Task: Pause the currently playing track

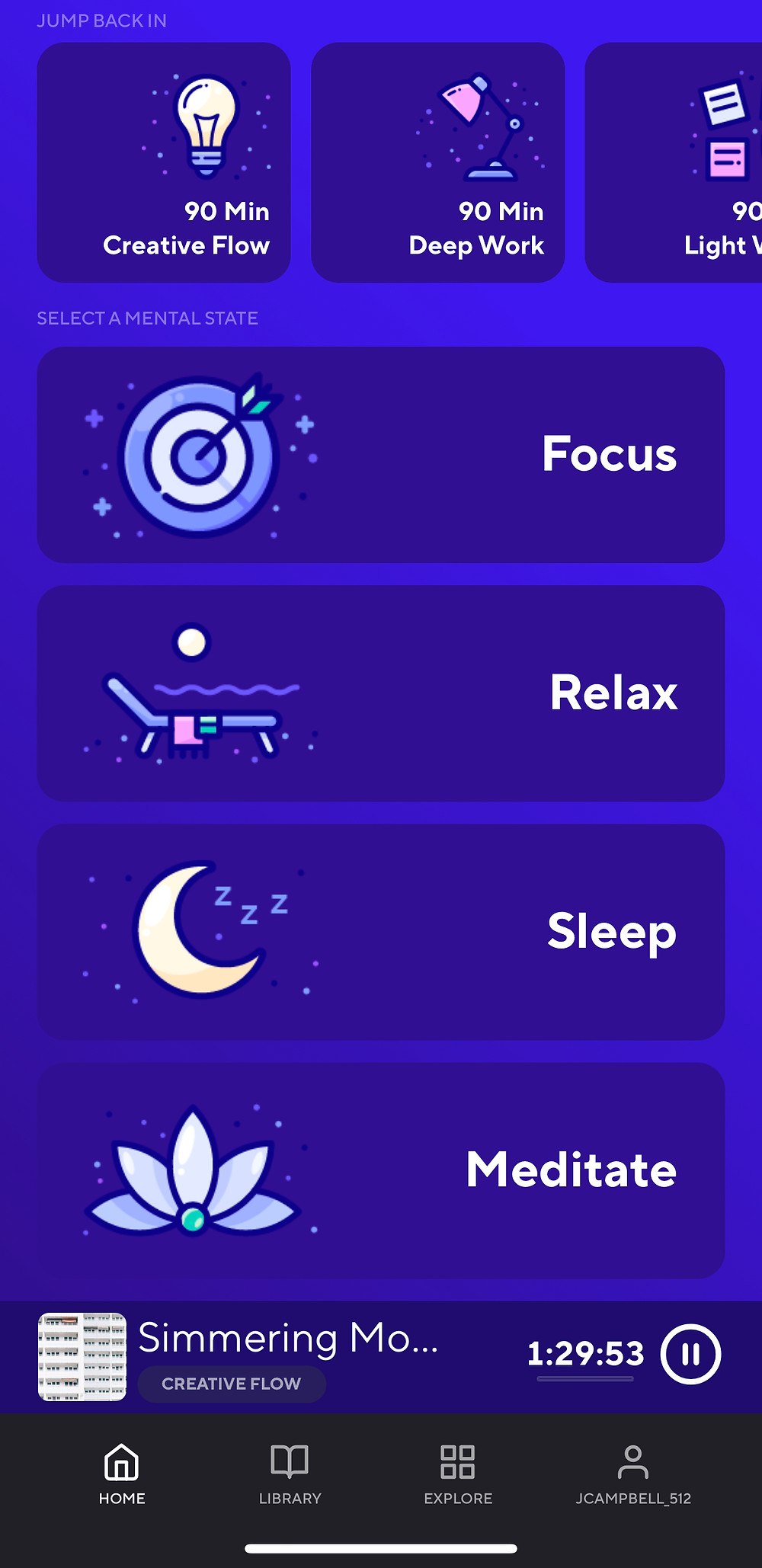Action: (690, 1354)
